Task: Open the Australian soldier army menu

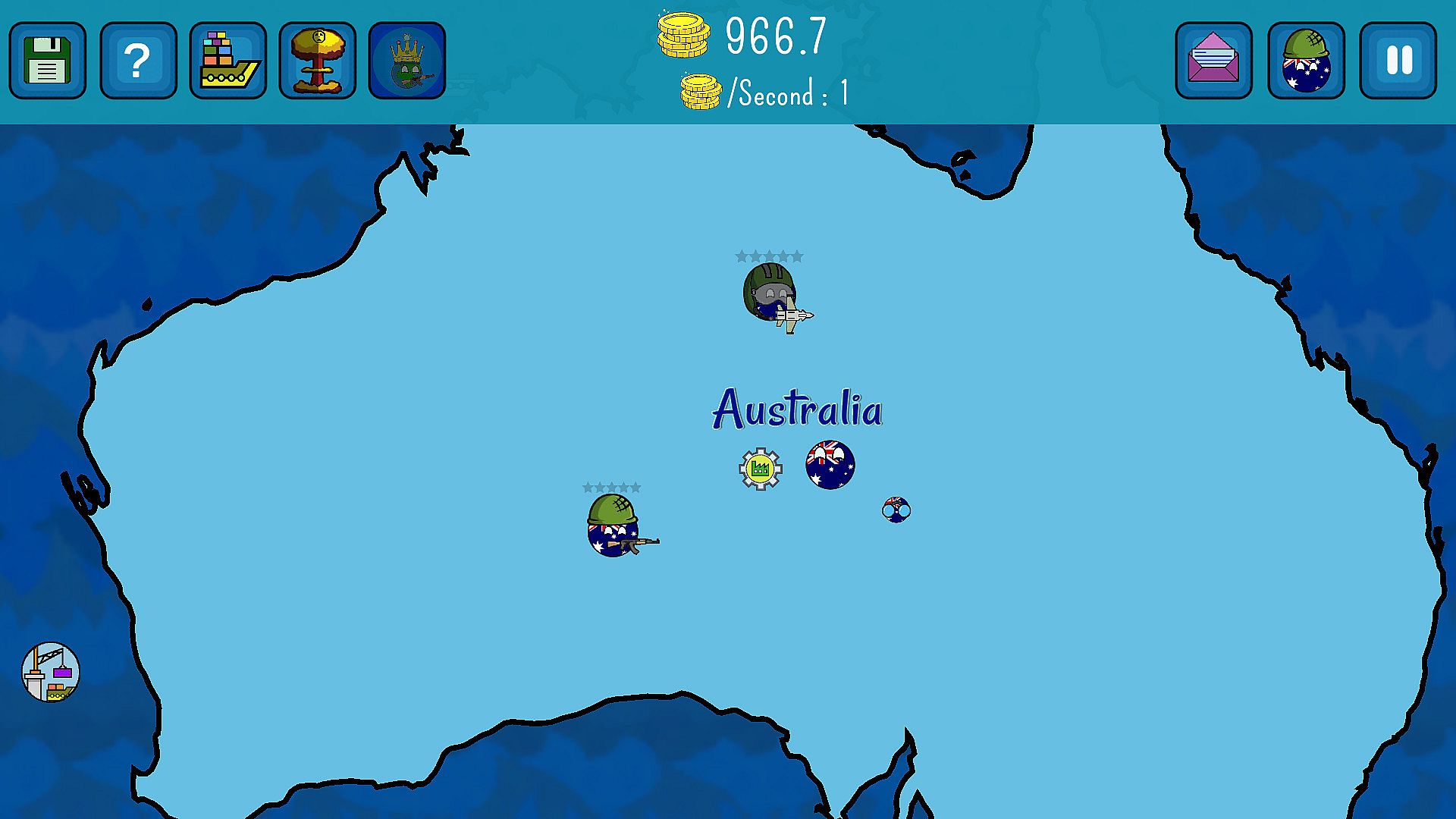Action: (1306, 61)
